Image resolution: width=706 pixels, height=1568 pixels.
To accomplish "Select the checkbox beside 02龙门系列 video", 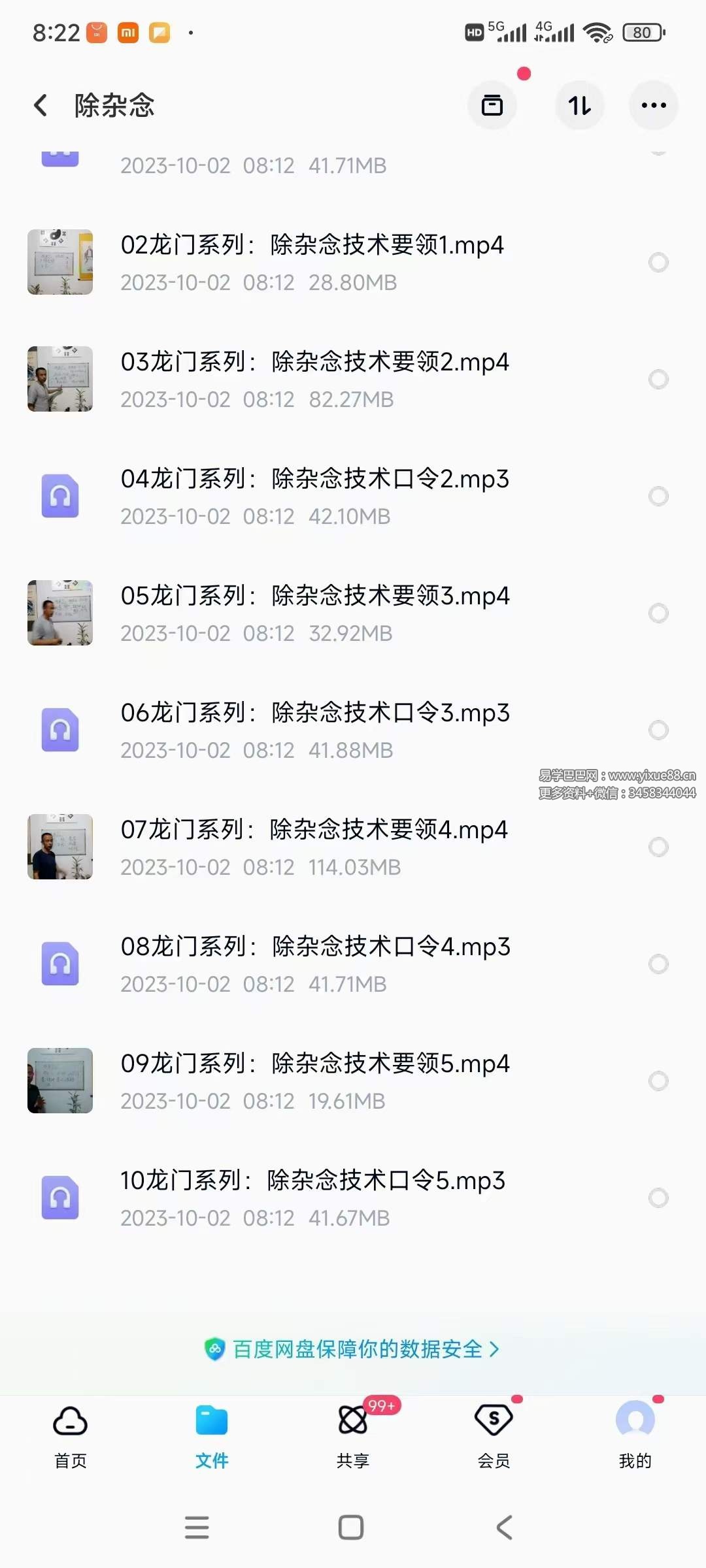I will pos(659,262).
